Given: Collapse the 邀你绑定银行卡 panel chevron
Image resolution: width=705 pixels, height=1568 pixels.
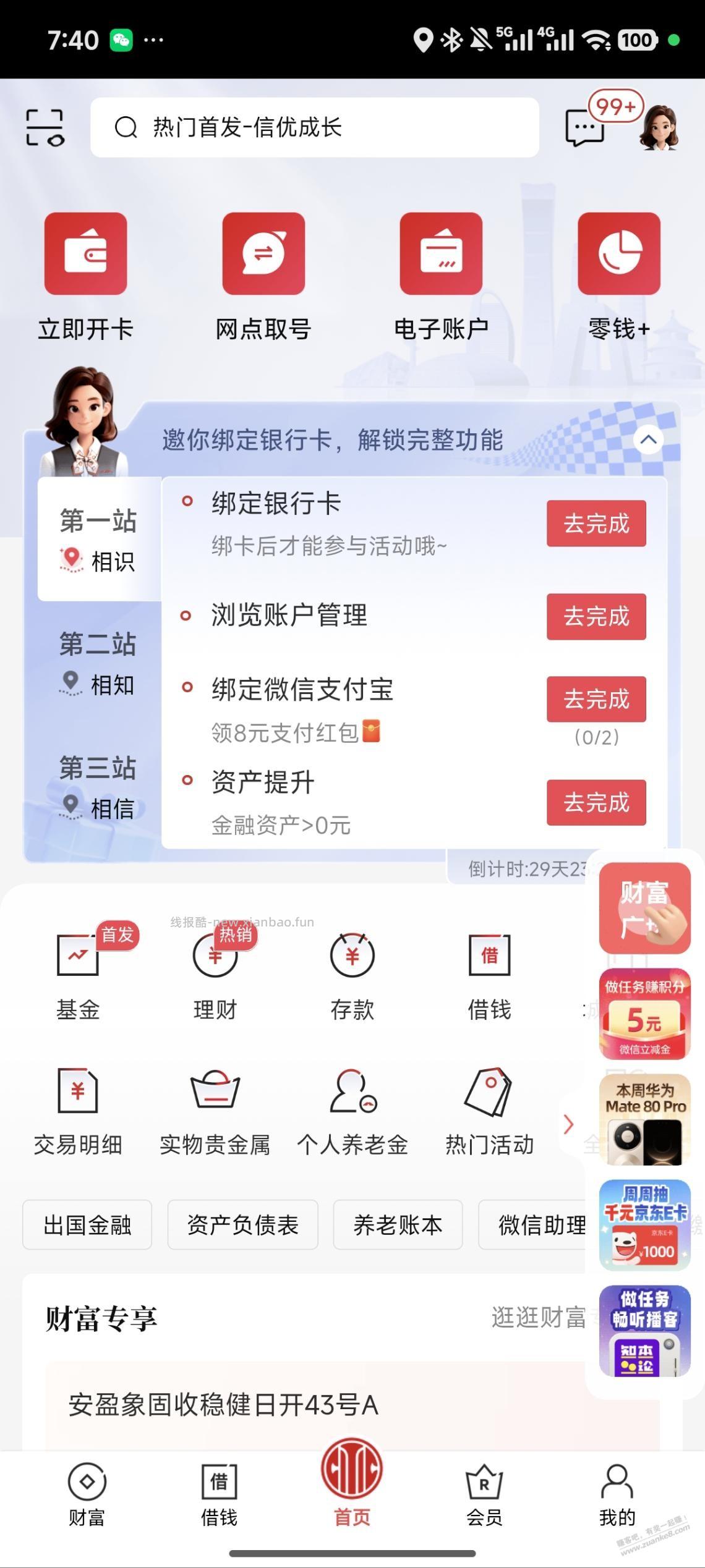Looking at the screenshot, I should (x=648, y=439).
